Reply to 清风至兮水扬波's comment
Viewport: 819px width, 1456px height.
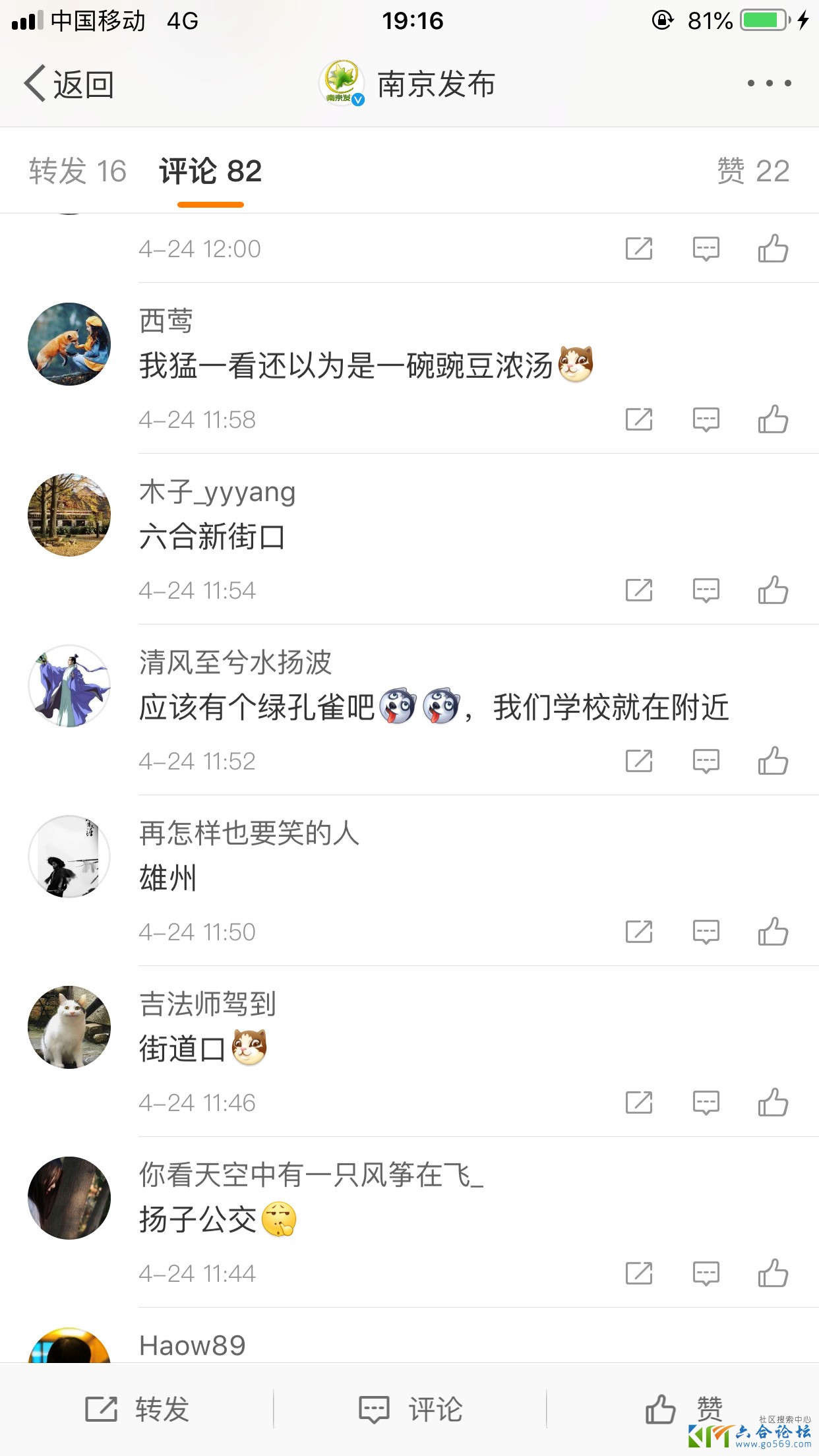[704, 761]
